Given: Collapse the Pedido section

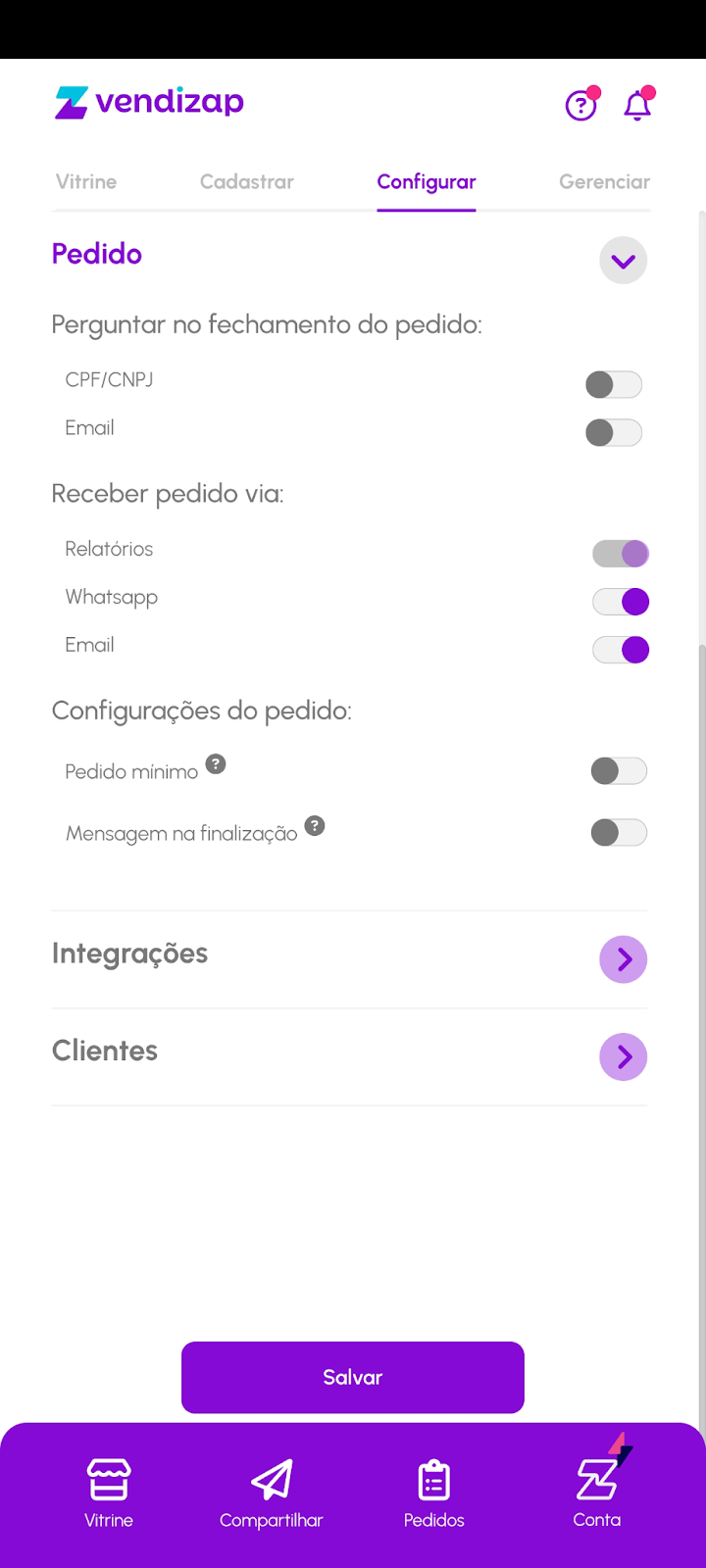Looking at the screenshot, I should (623, 261).
